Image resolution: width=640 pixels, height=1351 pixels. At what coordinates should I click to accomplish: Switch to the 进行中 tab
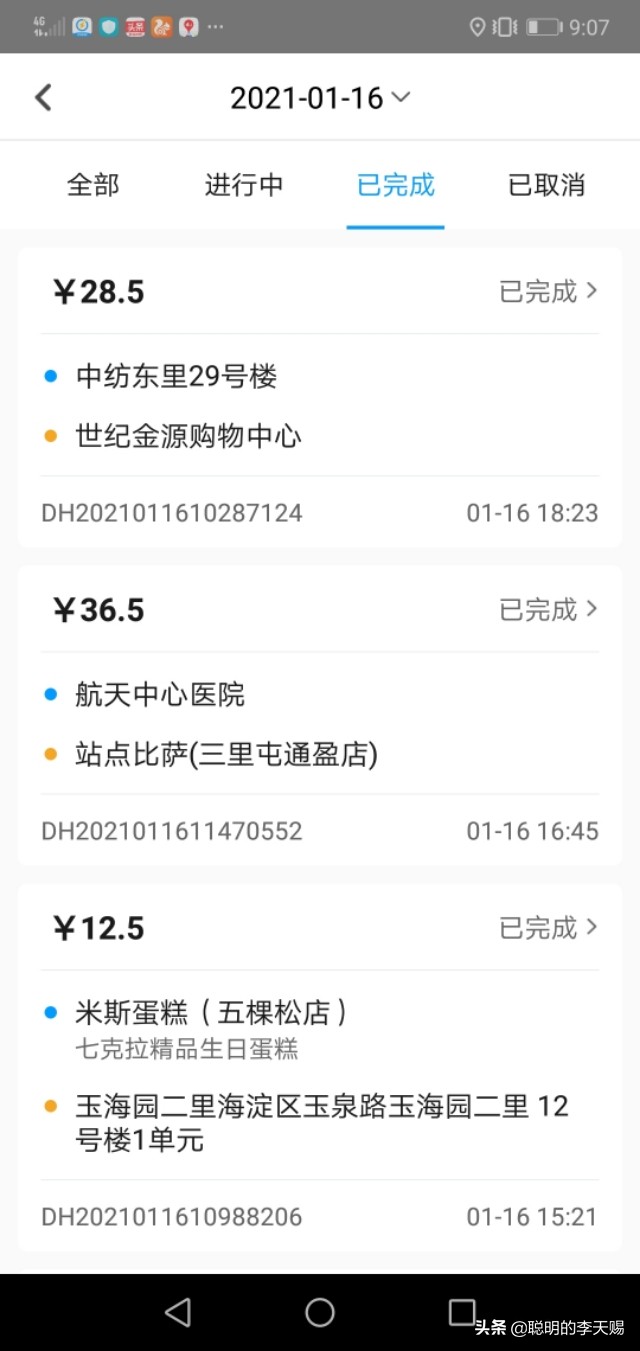pos(244,185)
